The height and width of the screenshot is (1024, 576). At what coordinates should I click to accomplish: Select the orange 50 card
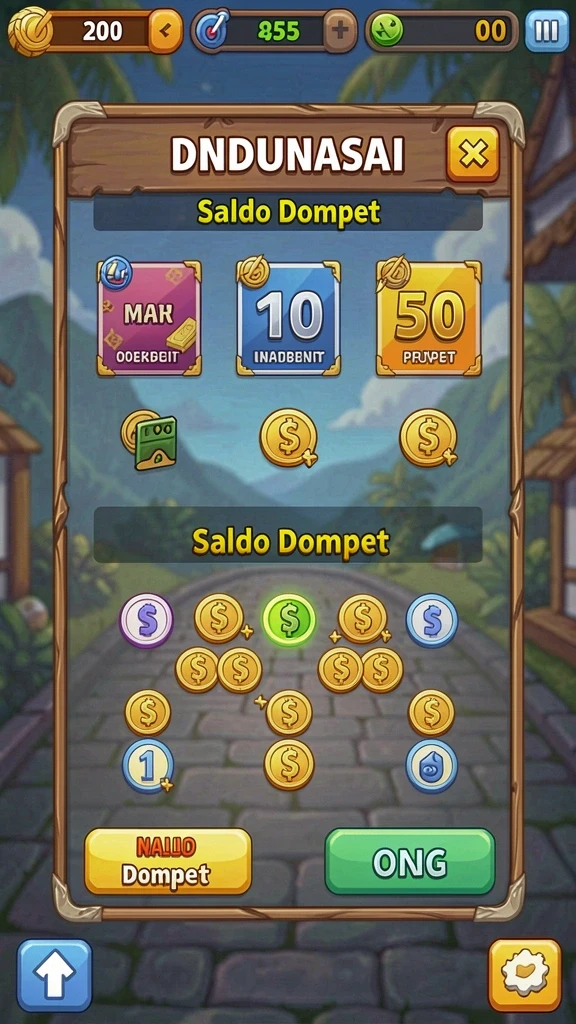pyautogui.click(x=428, y=318)
